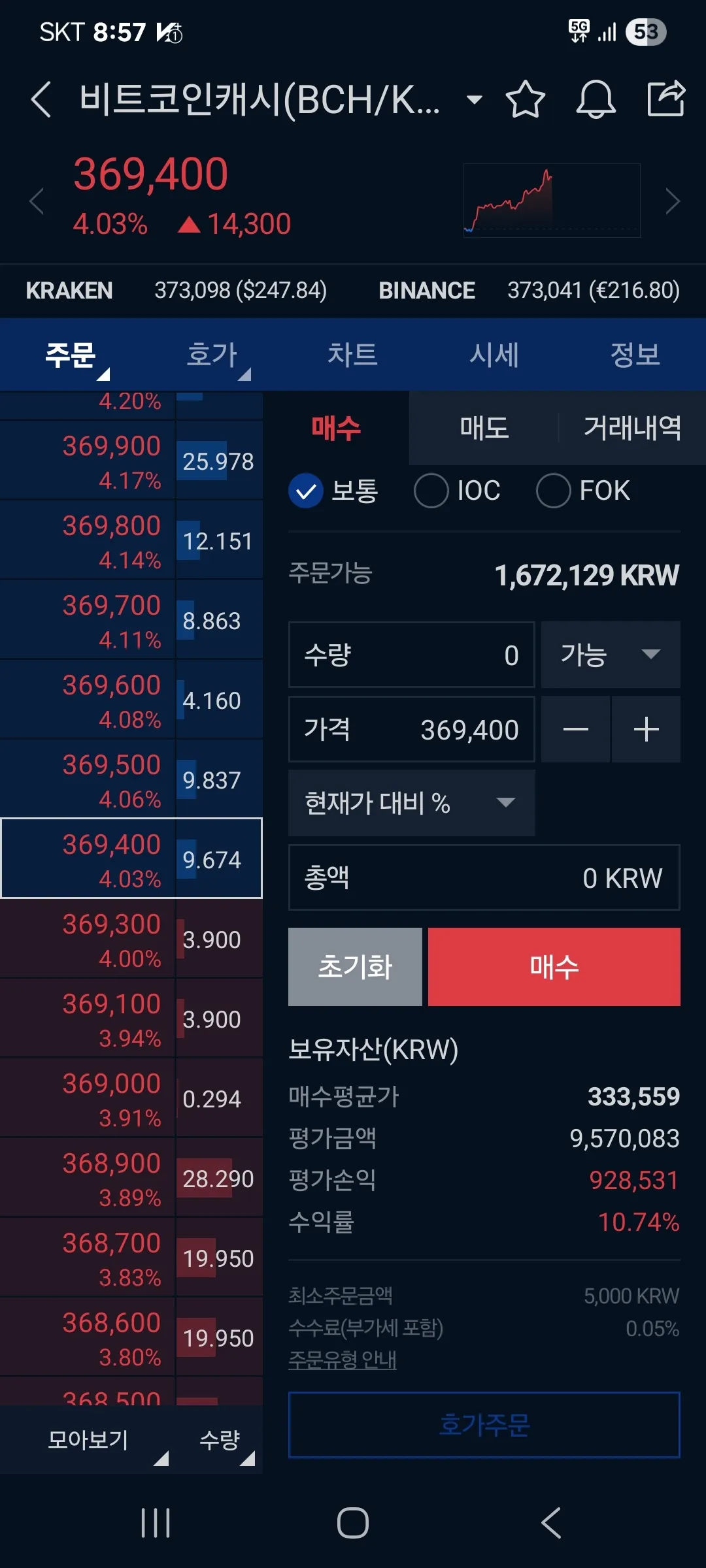Share this coin page
This screenshot has width=706, height=1568.
[665, 99]
